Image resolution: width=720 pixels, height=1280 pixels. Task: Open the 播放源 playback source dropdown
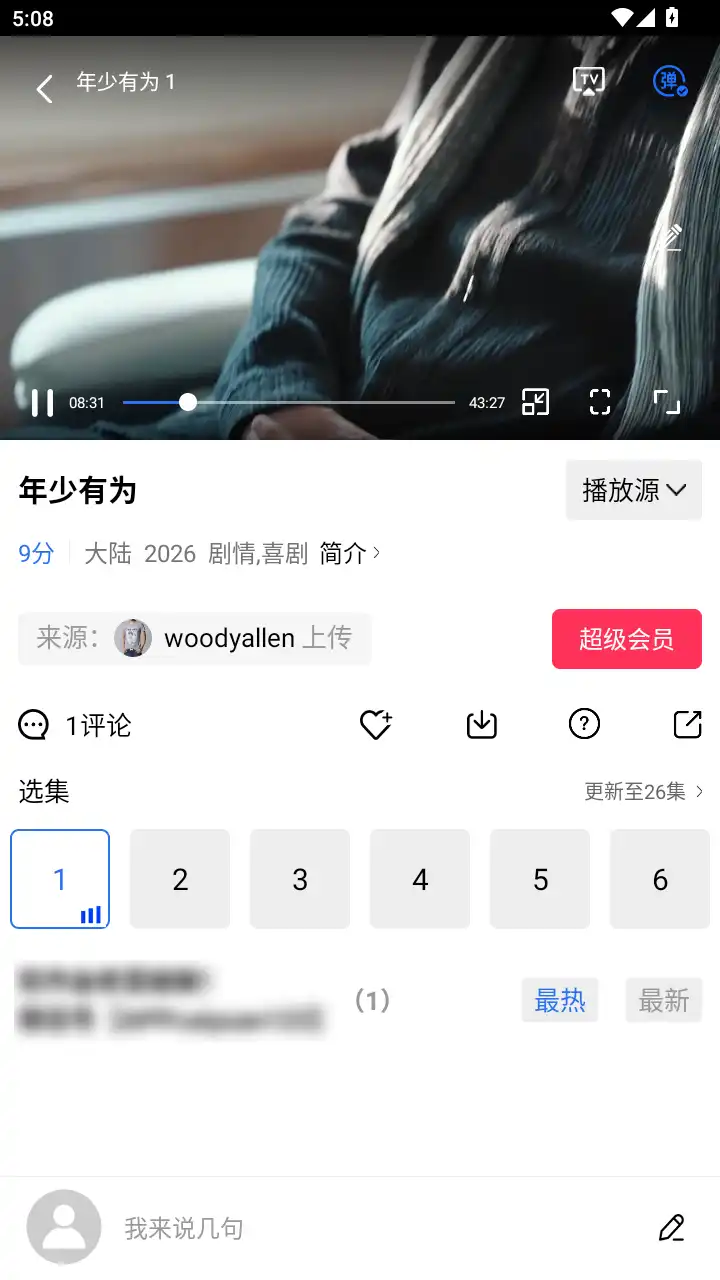pyautogui.click(x=633, y=490)
